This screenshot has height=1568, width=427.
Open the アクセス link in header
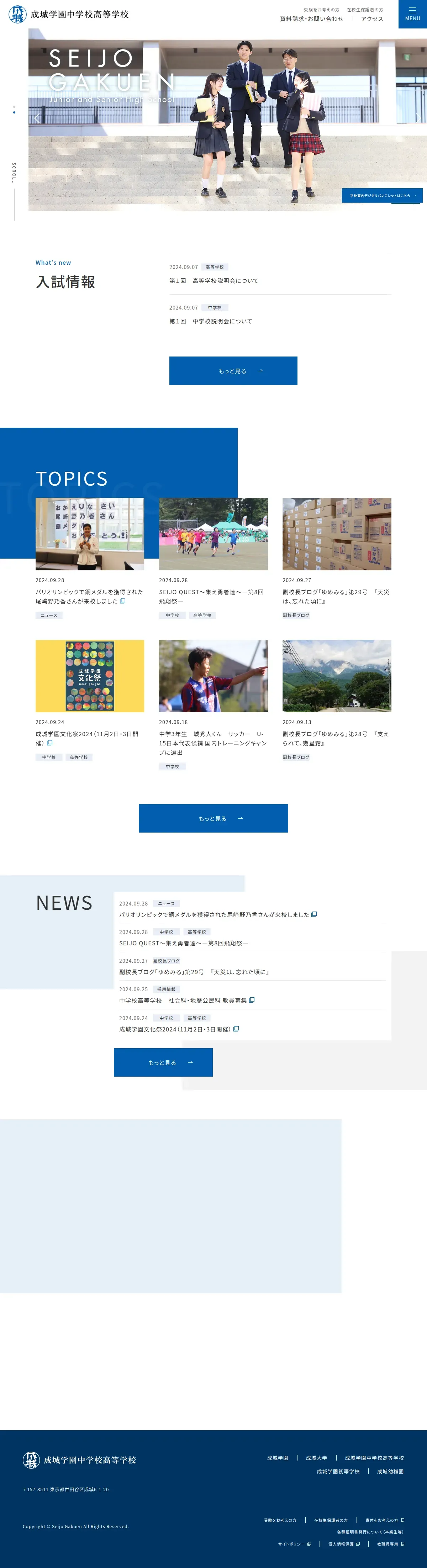point(371,19)
